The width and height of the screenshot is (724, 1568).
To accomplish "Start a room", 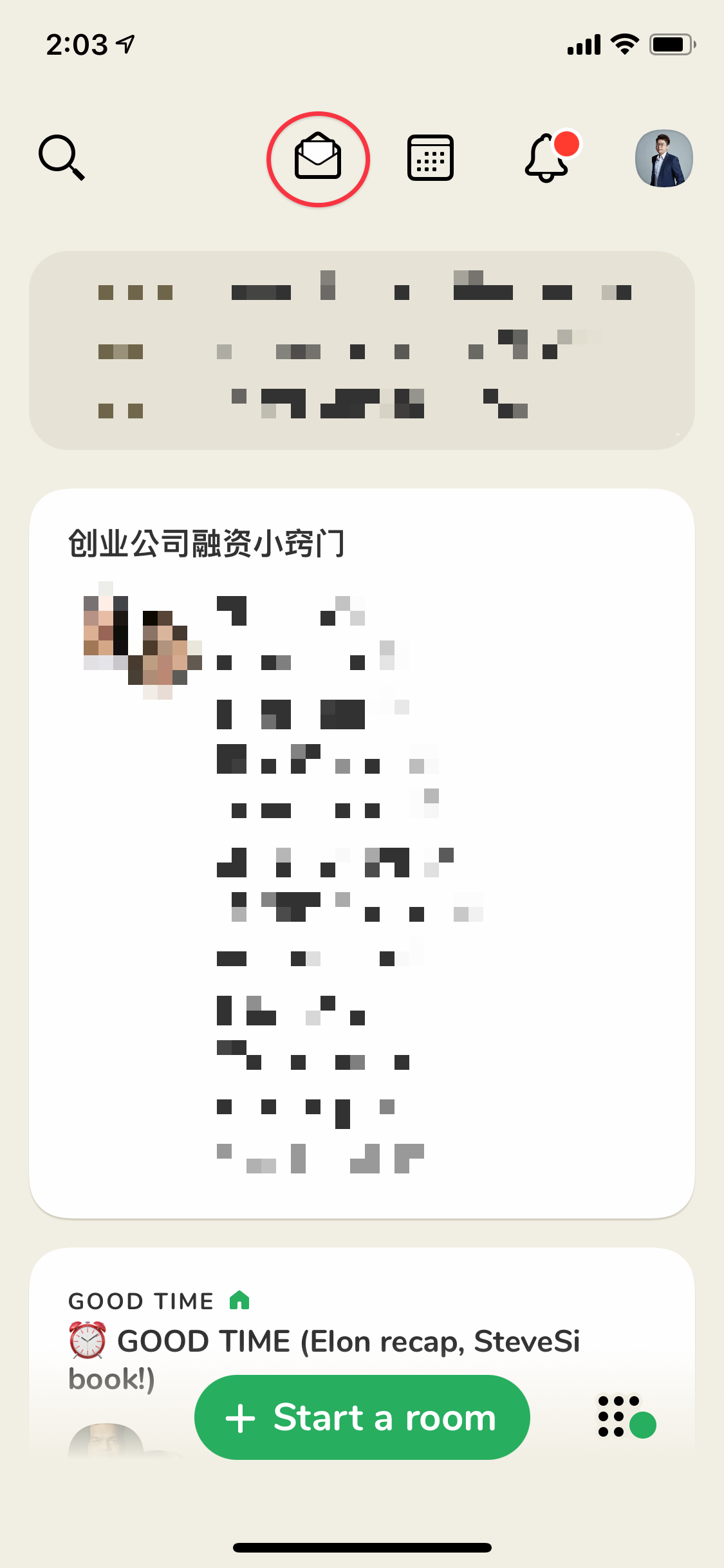I will [362, 1417].
